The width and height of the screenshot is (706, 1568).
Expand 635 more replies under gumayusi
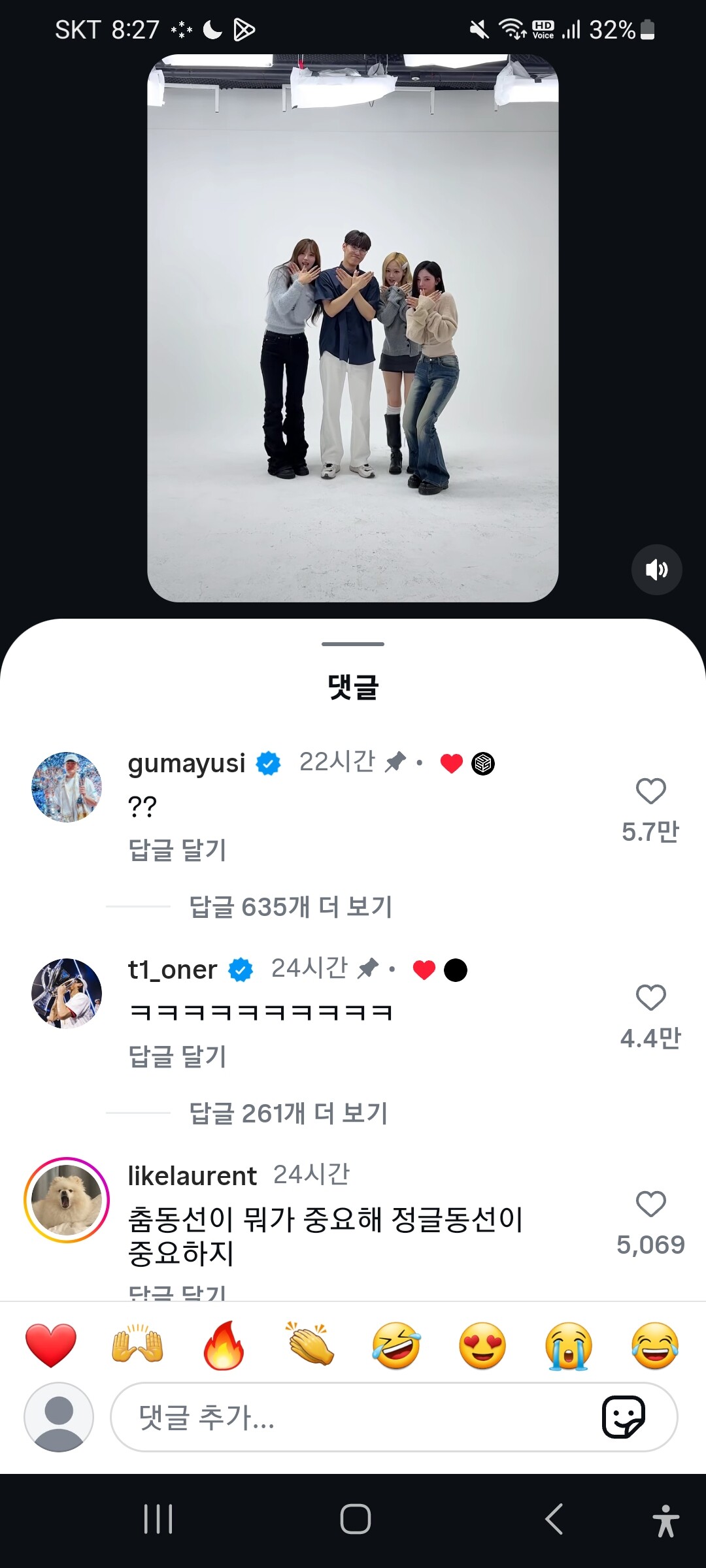click(x=290, y=907)
